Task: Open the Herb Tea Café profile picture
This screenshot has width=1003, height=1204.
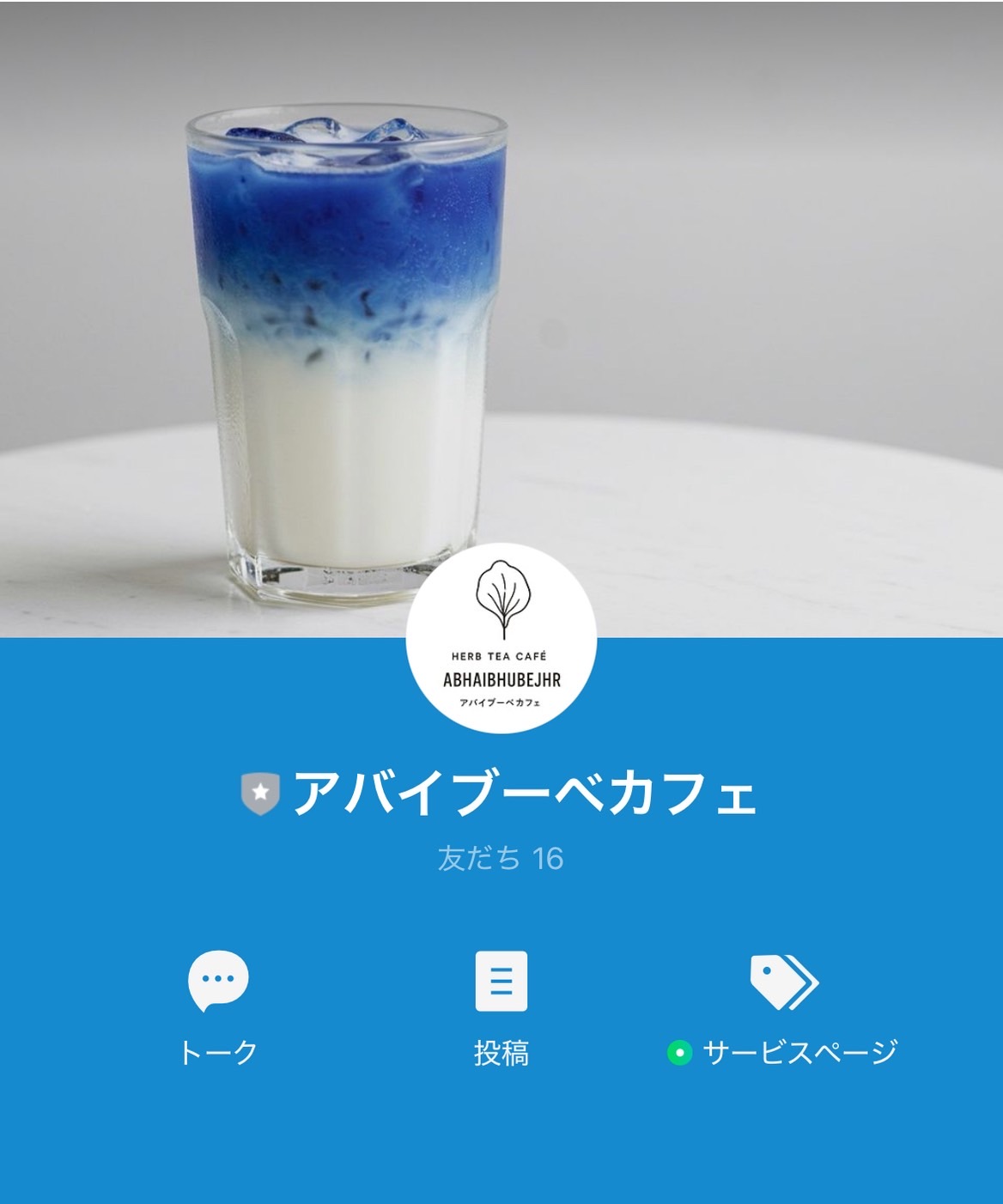Action: tap(501, 637)
